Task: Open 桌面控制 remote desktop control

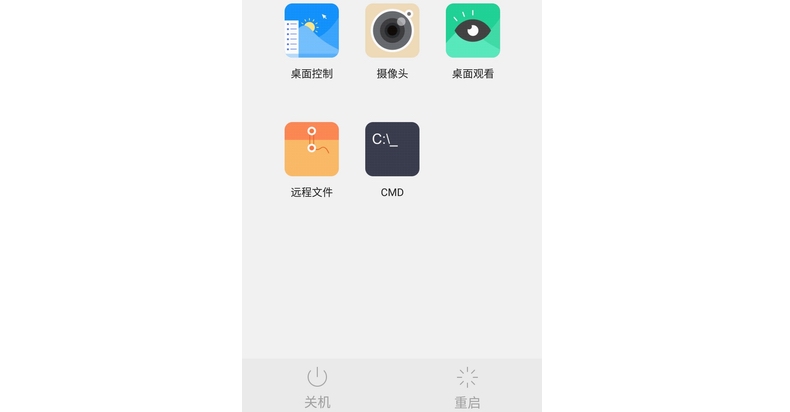Action: point(312,32)
